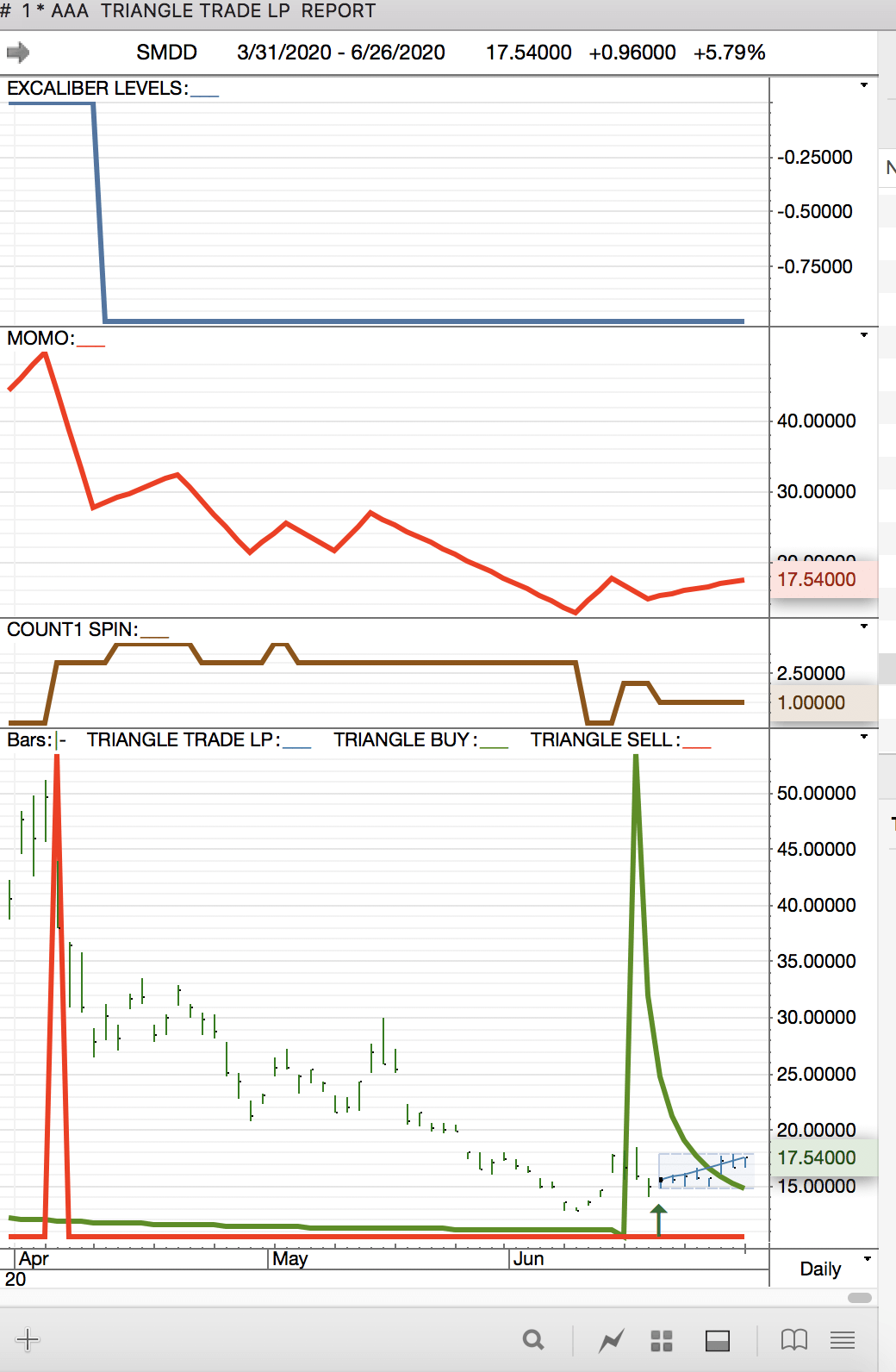Expand the EXCALIBER LEVELS pane menu arrow

point(863,85)
